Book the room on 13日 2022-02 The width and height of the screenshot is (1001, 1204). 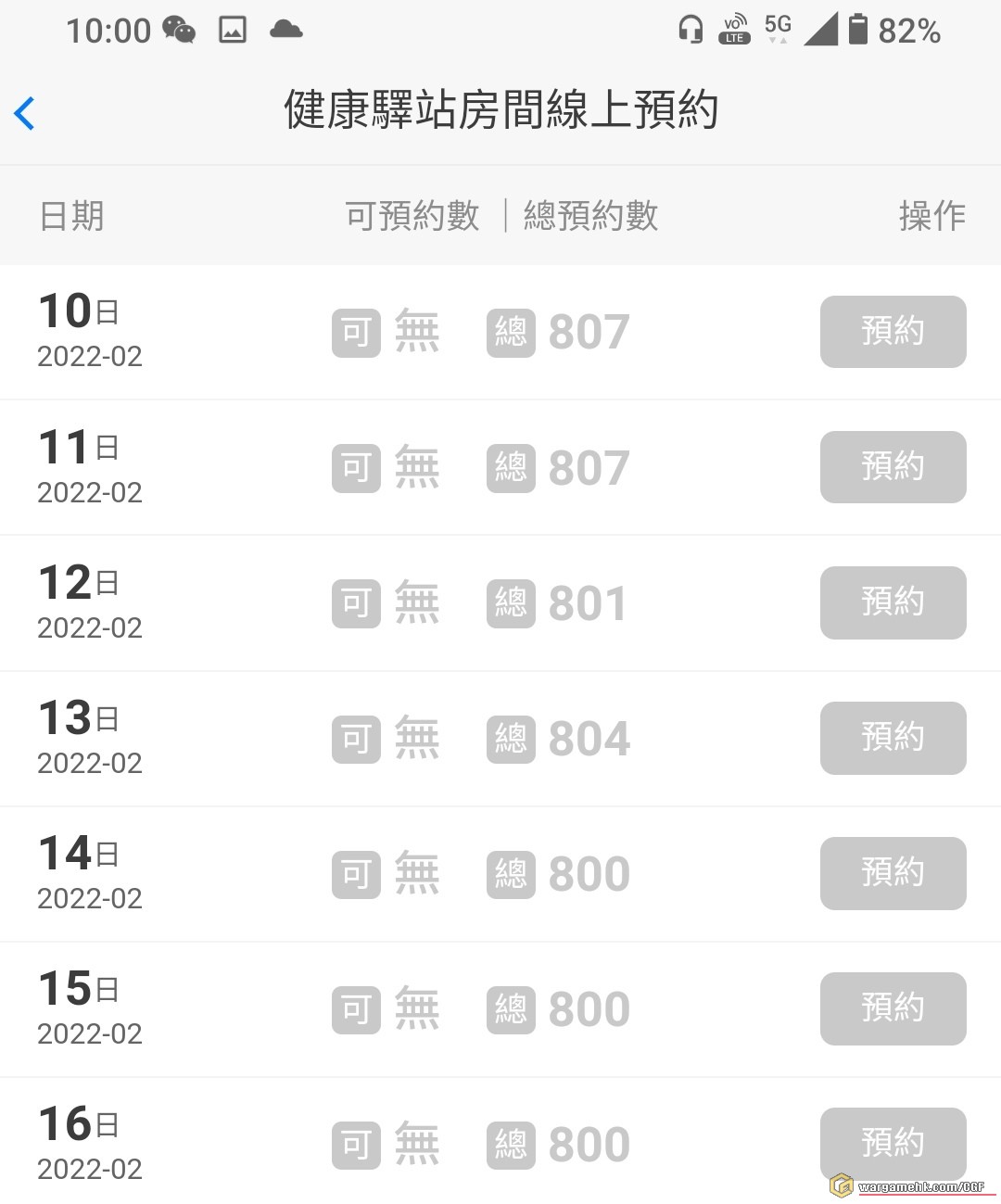coord(893,738)
